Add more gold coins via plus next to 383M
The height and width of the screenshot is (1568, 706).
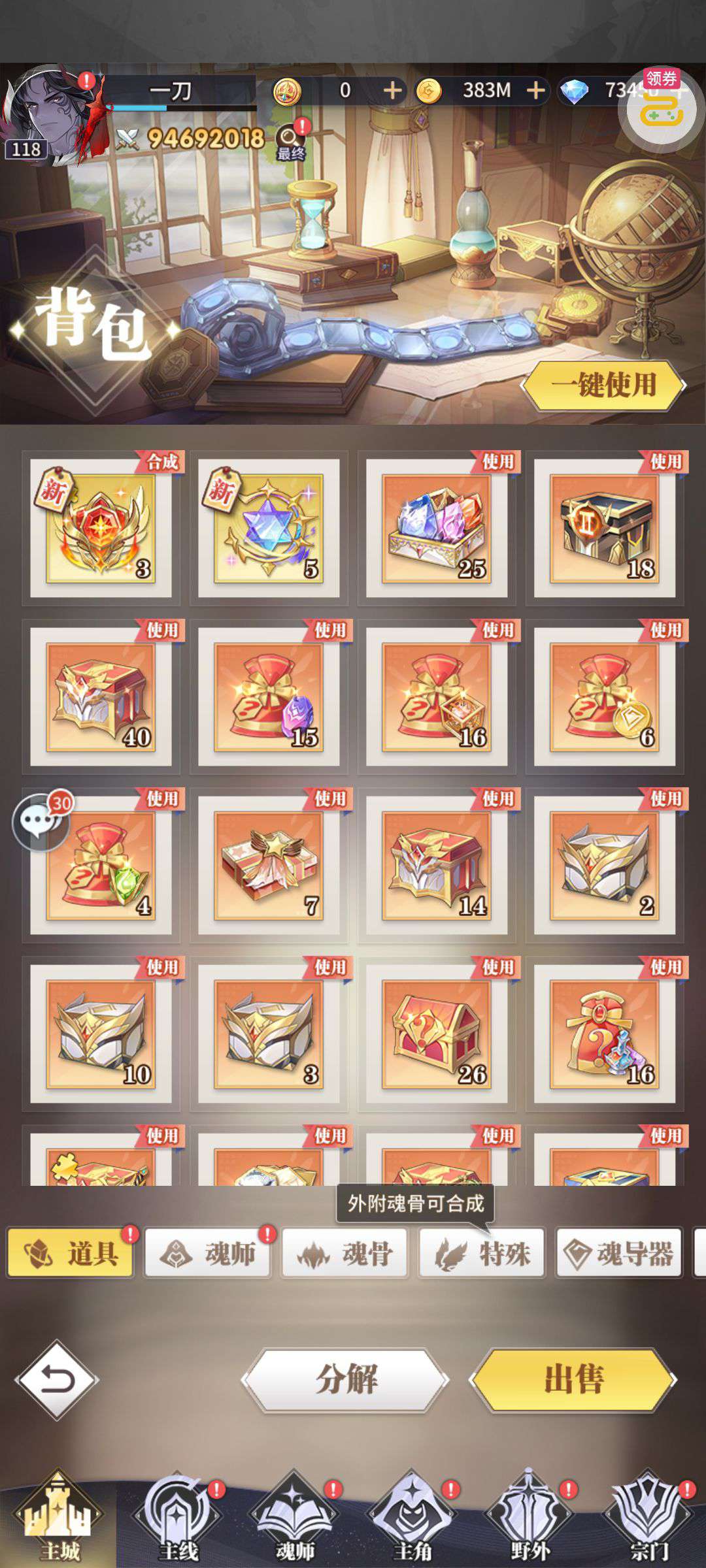[x=536, y=90]
